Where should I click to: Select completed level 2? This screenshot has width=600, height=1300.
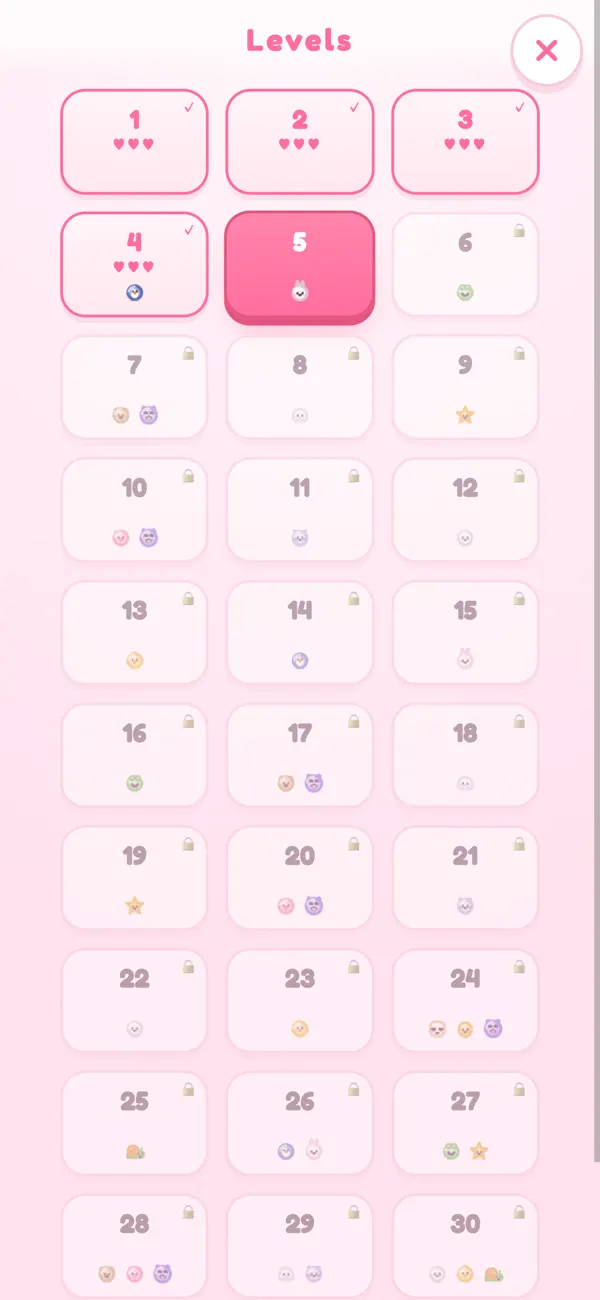300,141
